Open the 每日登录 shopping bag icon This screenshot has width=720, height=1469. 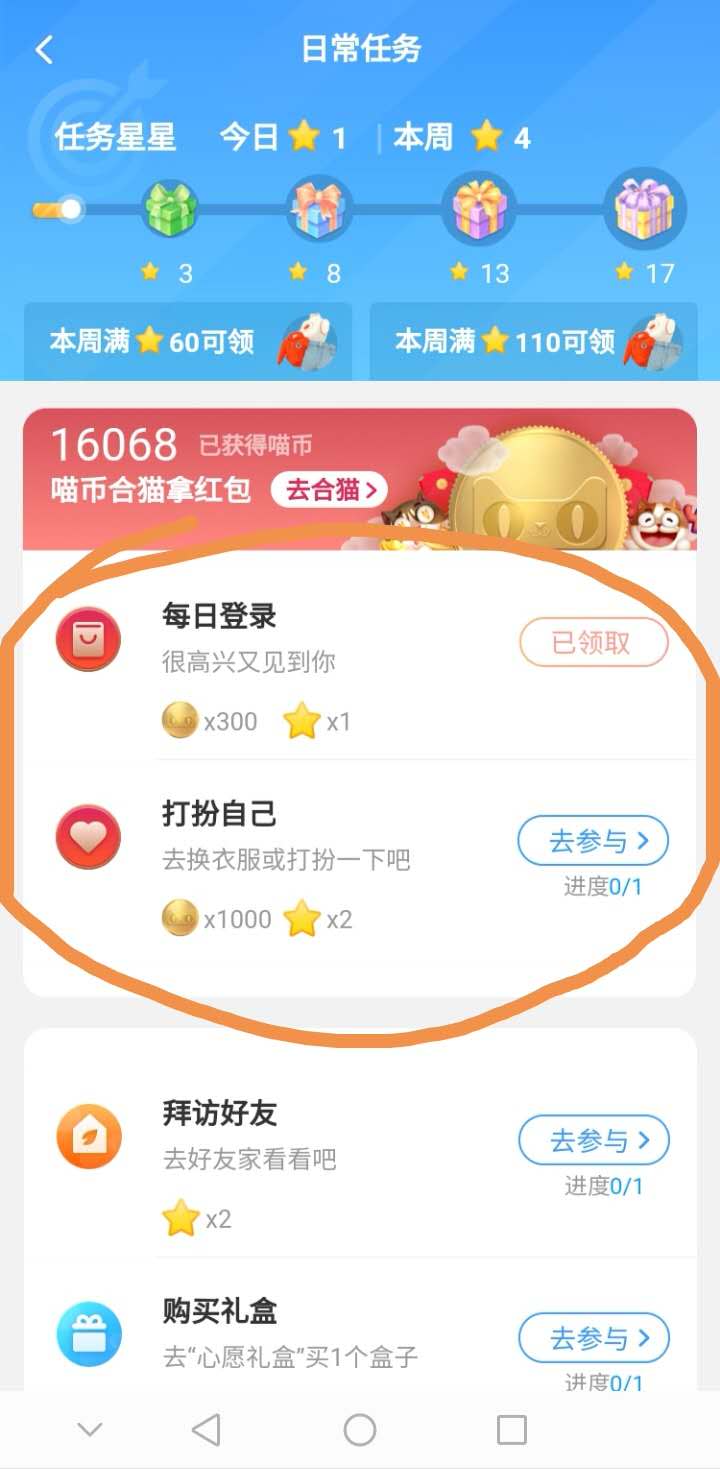click(x=87, y=639)
